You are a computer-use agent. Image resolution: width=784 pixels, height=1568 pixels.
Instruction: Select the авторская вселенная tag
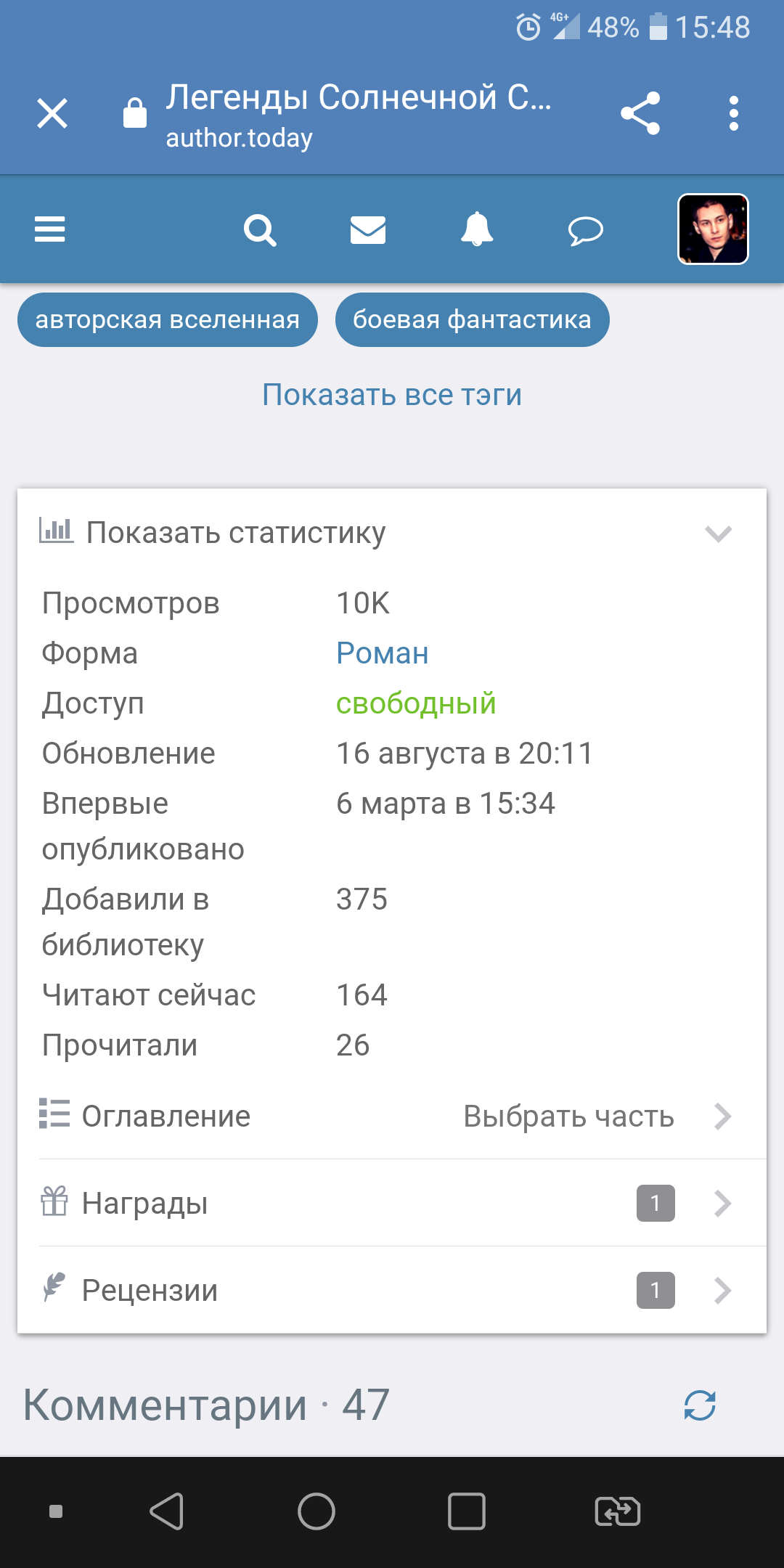pyautogui.click(x=168, y=320)
